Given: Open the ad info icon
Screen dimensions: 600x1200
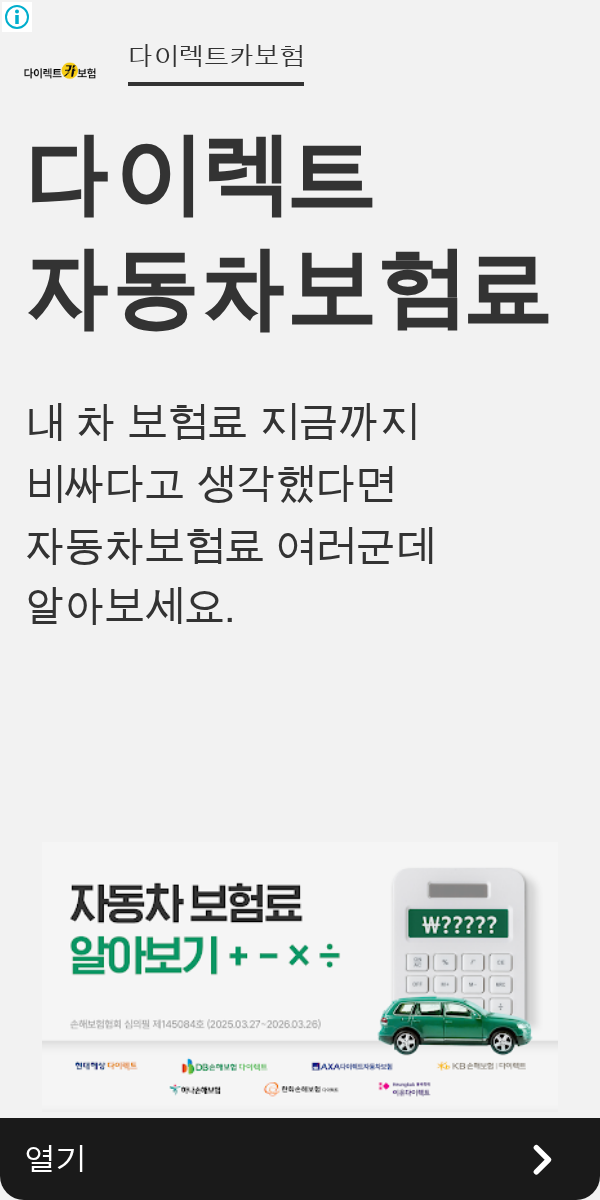Looking at the screenshot, I should point(17,17).
